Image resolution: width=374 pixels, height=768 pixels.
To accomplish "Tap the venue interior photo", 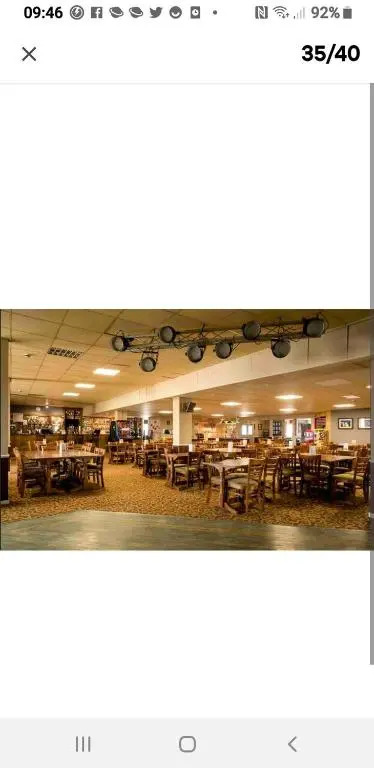I will point(186,430).
